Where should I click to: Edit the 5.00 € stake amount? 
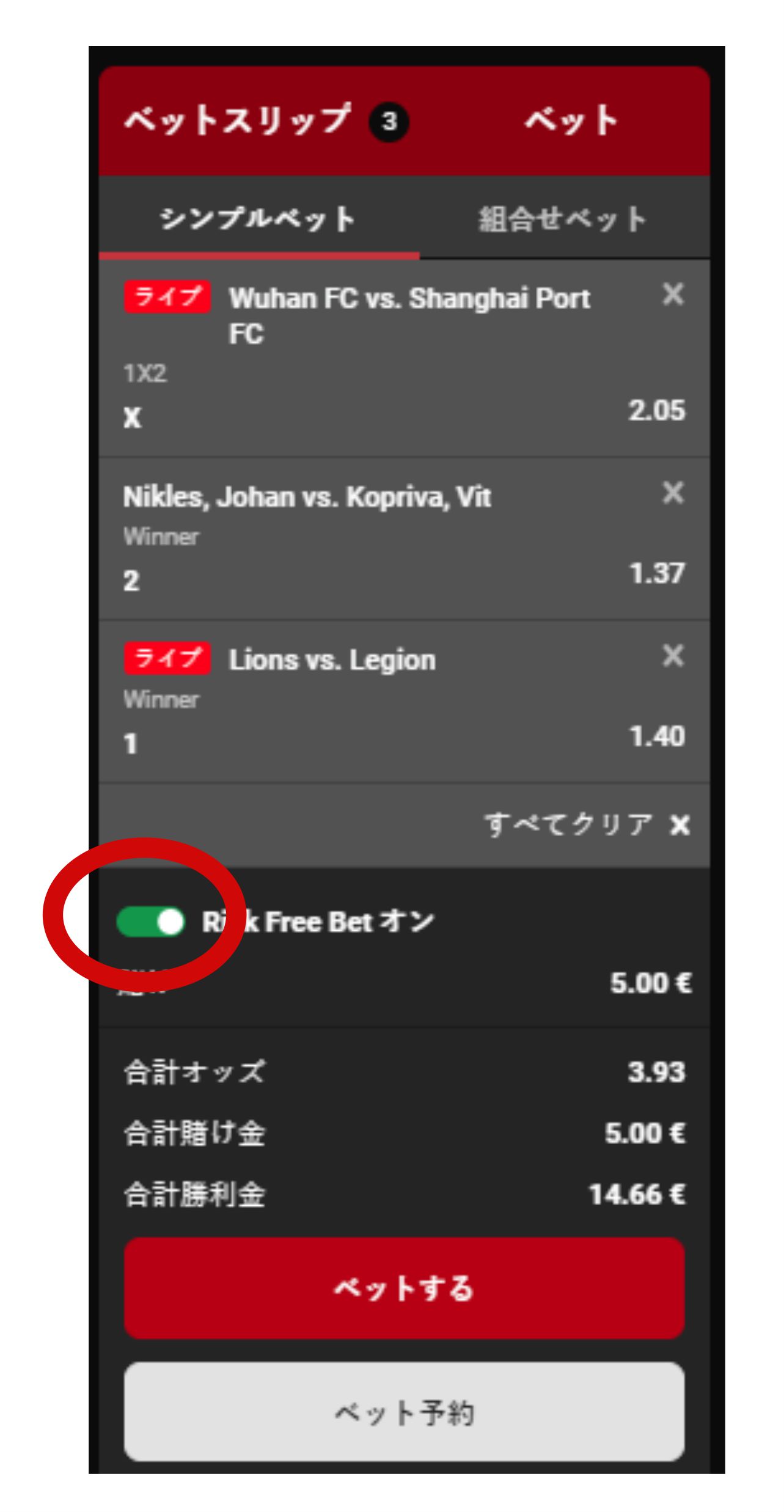[x=650, y=983]
